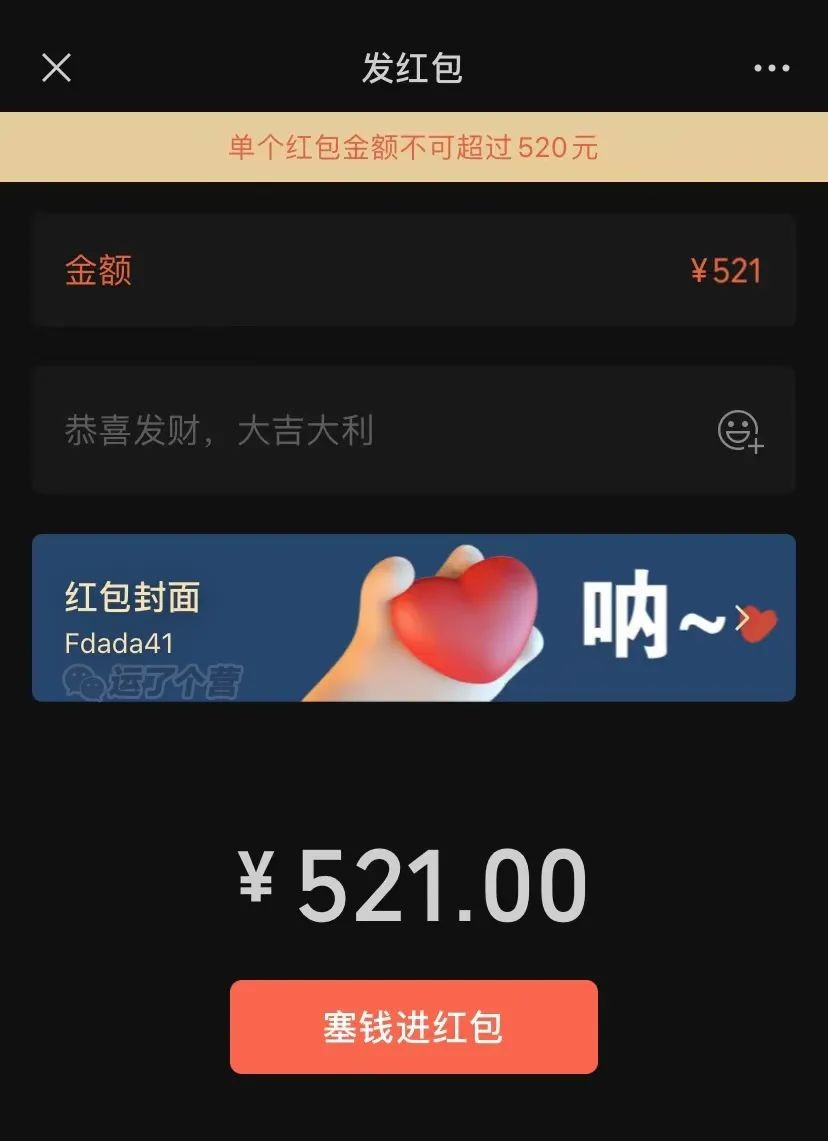Open the emoji sticker picker
The width and height of the screenshot is (828, 1141).
(x=740, y=431)
